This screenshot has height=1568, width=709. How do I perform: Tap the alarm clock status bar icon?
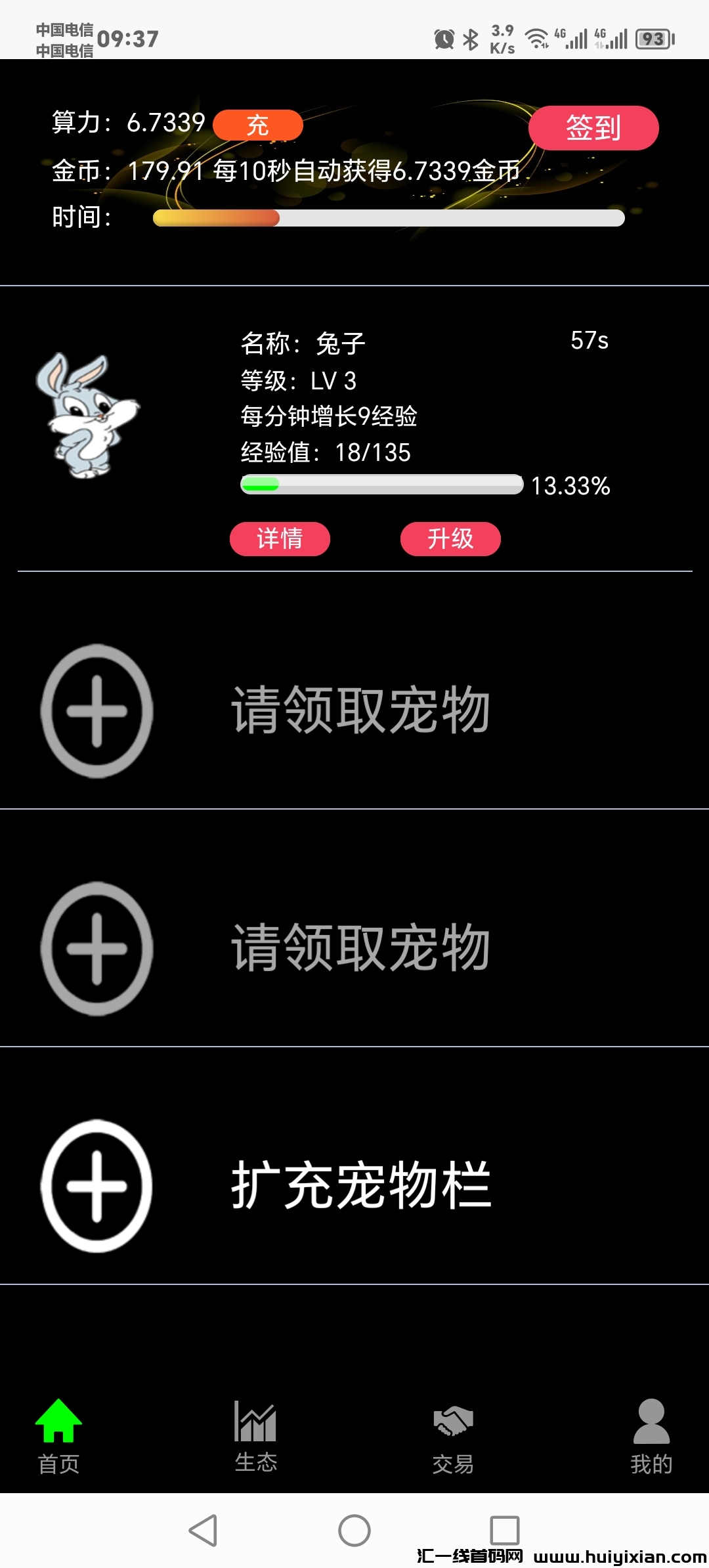coord(444,38)
